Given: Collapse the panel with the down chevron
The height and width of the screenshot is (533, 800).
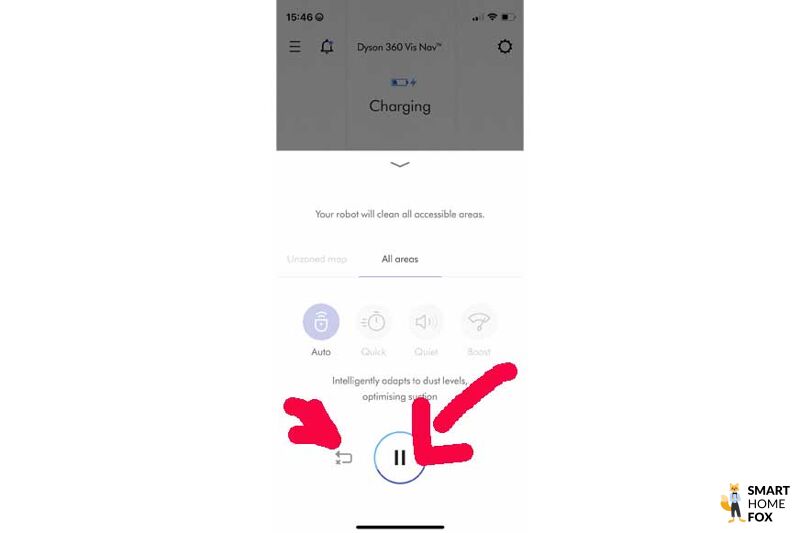Looking at the screenshot, I should pos(400,164).
